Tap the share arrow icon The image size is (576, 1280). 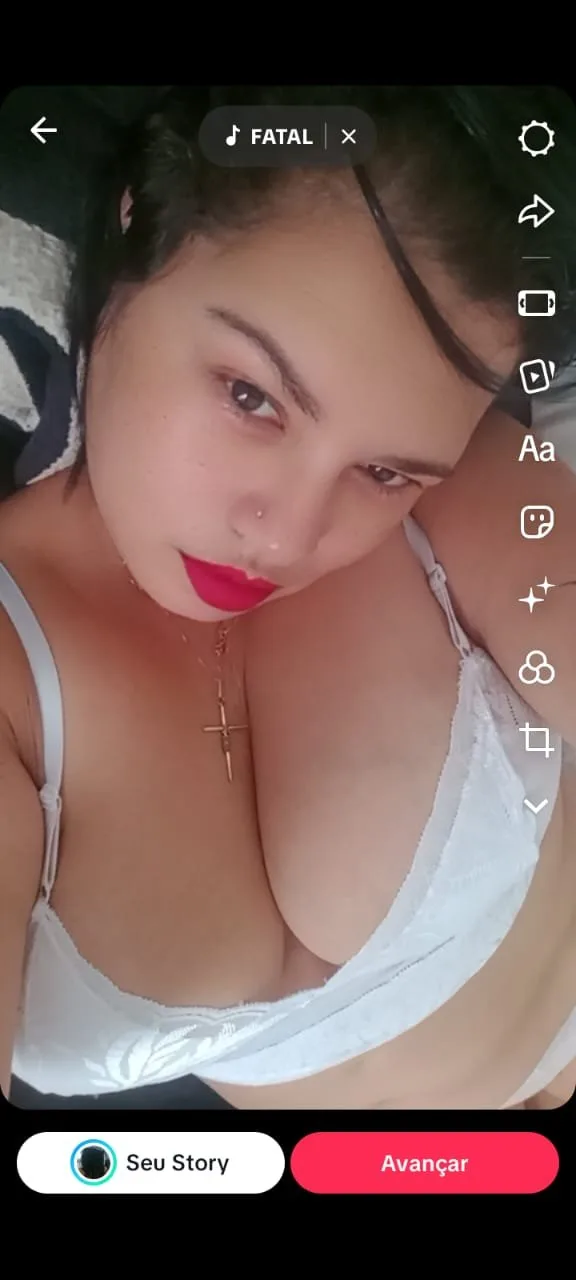[537, 211]
